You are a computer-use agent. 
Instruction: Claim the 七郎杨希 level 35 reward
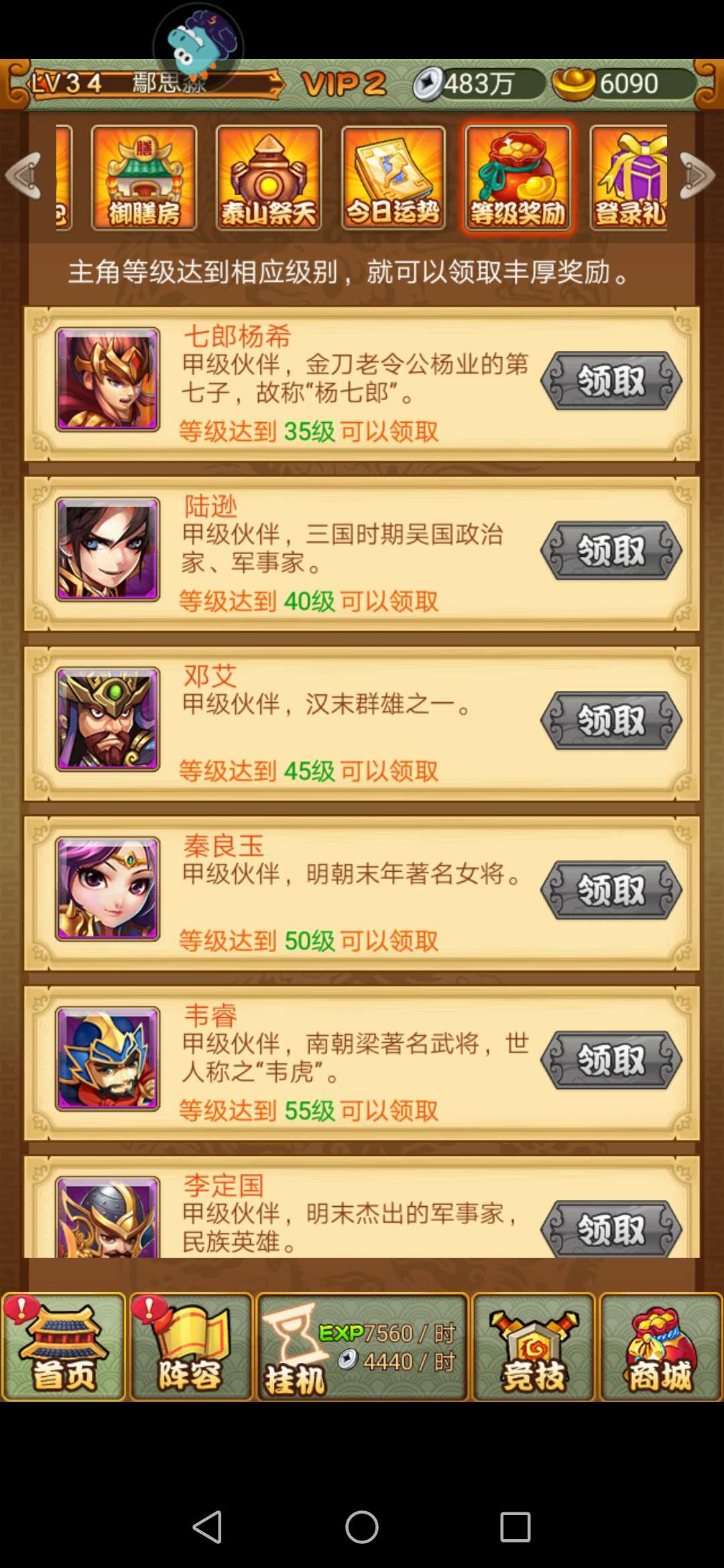click(x=611, y=381)
